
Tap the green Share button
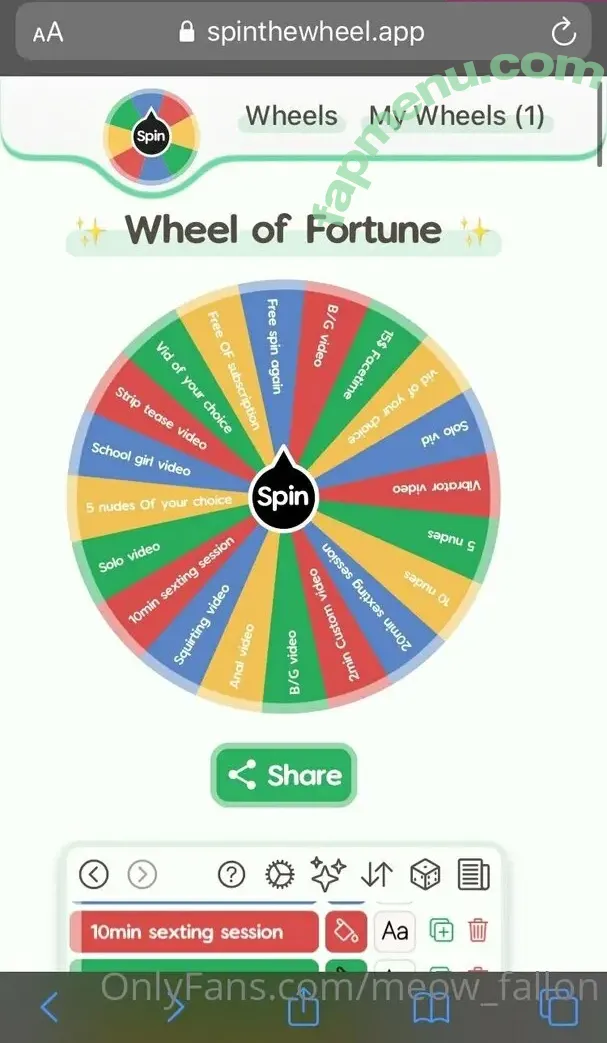284,775
